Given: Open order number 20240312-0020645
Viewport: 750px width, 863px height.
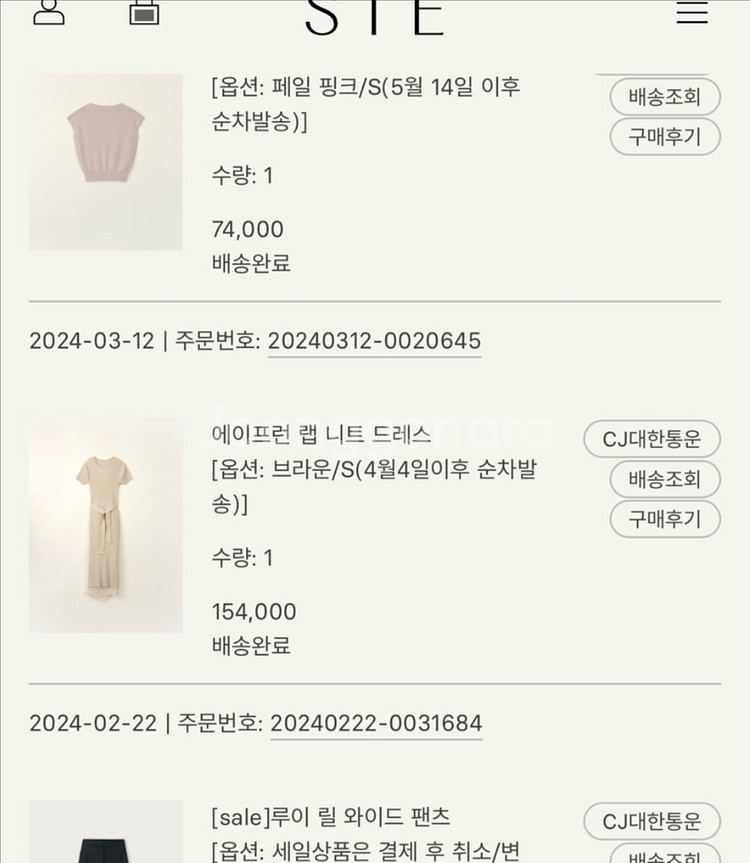Looking at the screenshot, I should (374, 341).
